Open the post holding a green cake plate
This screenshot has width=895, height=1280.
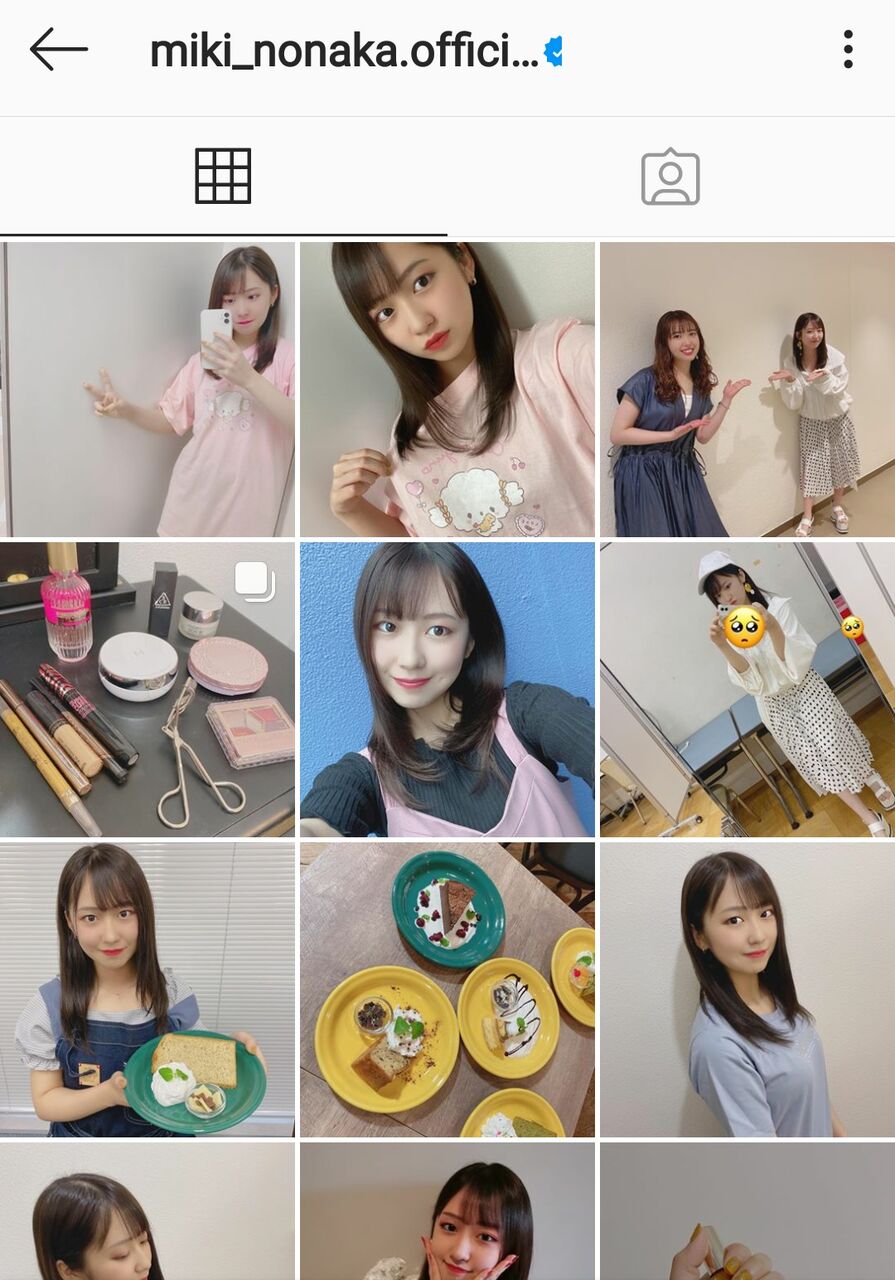(148, 989)
